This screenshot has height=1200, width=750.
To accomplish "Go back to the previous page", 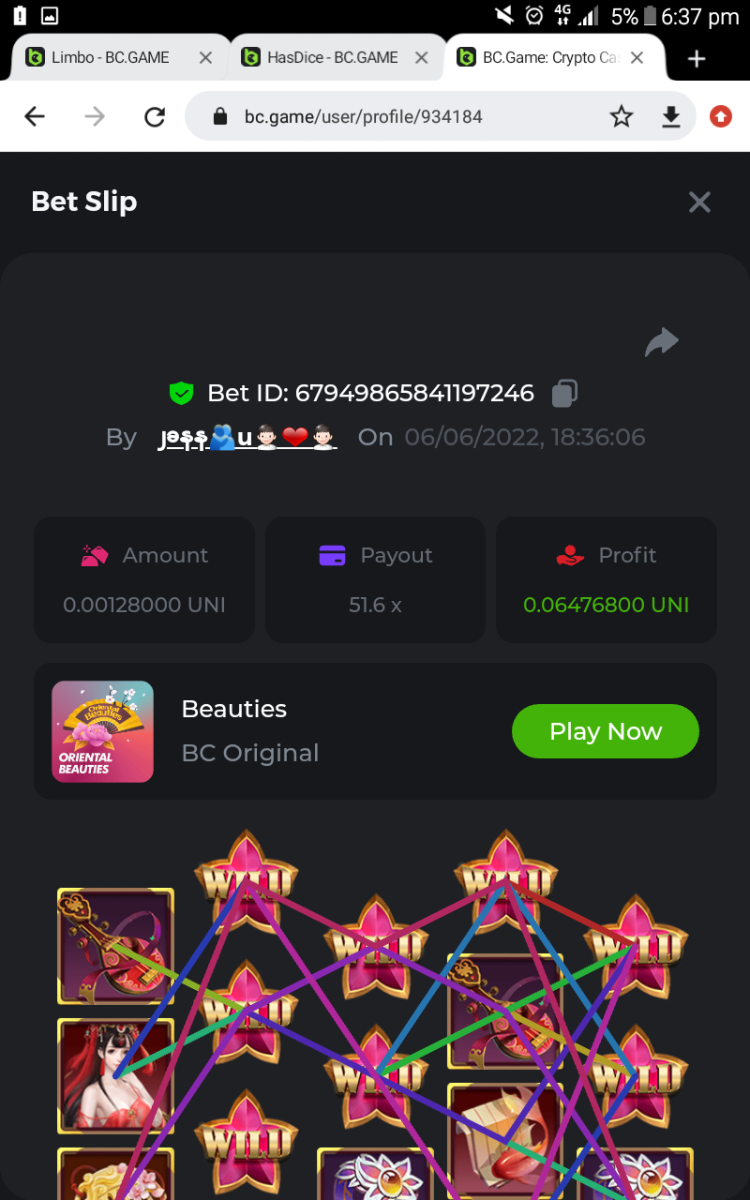I will point(35,117).
